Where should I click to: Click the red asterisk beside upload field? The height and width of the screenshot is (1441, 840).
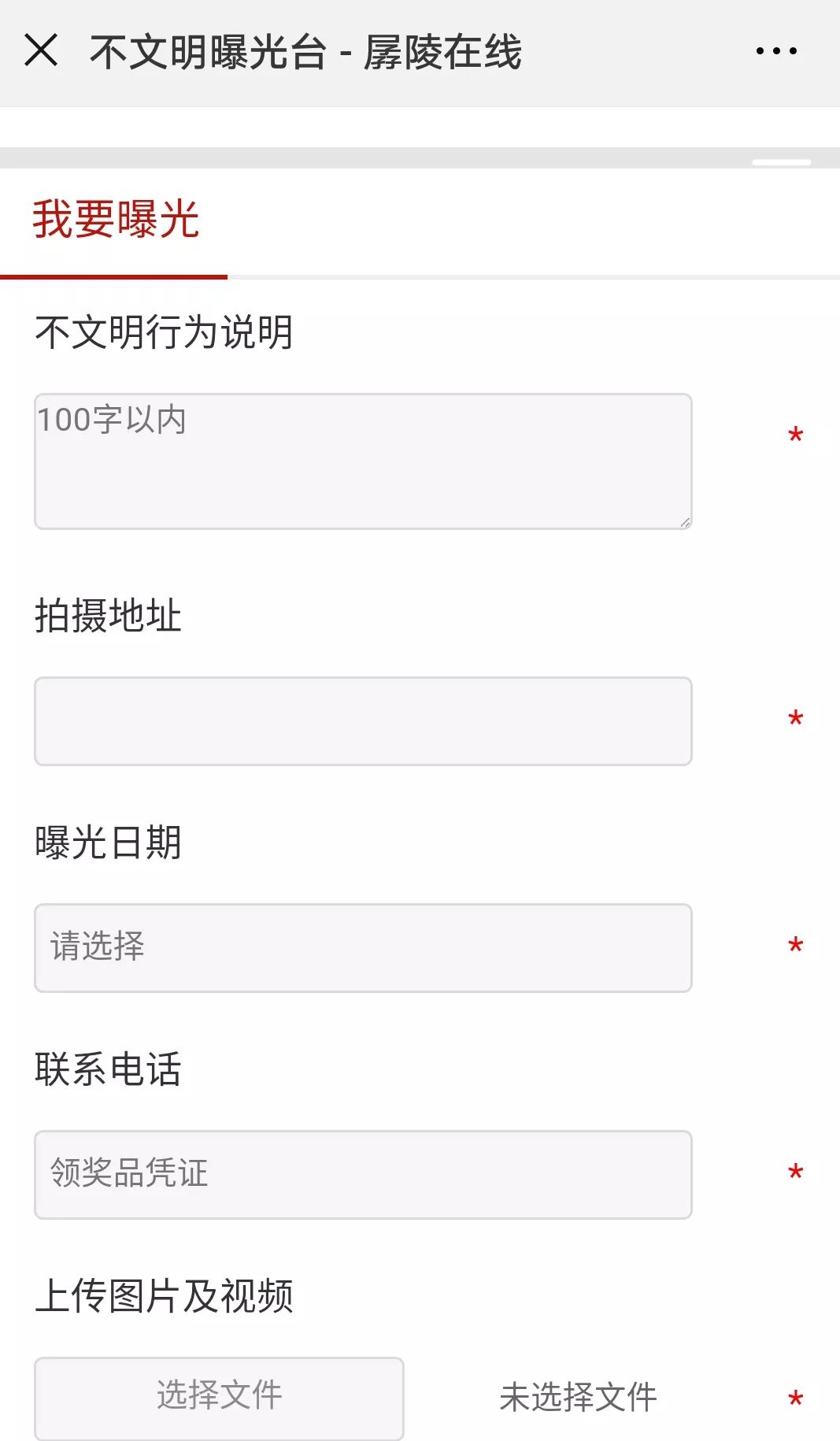click(x=795, y=1395)
